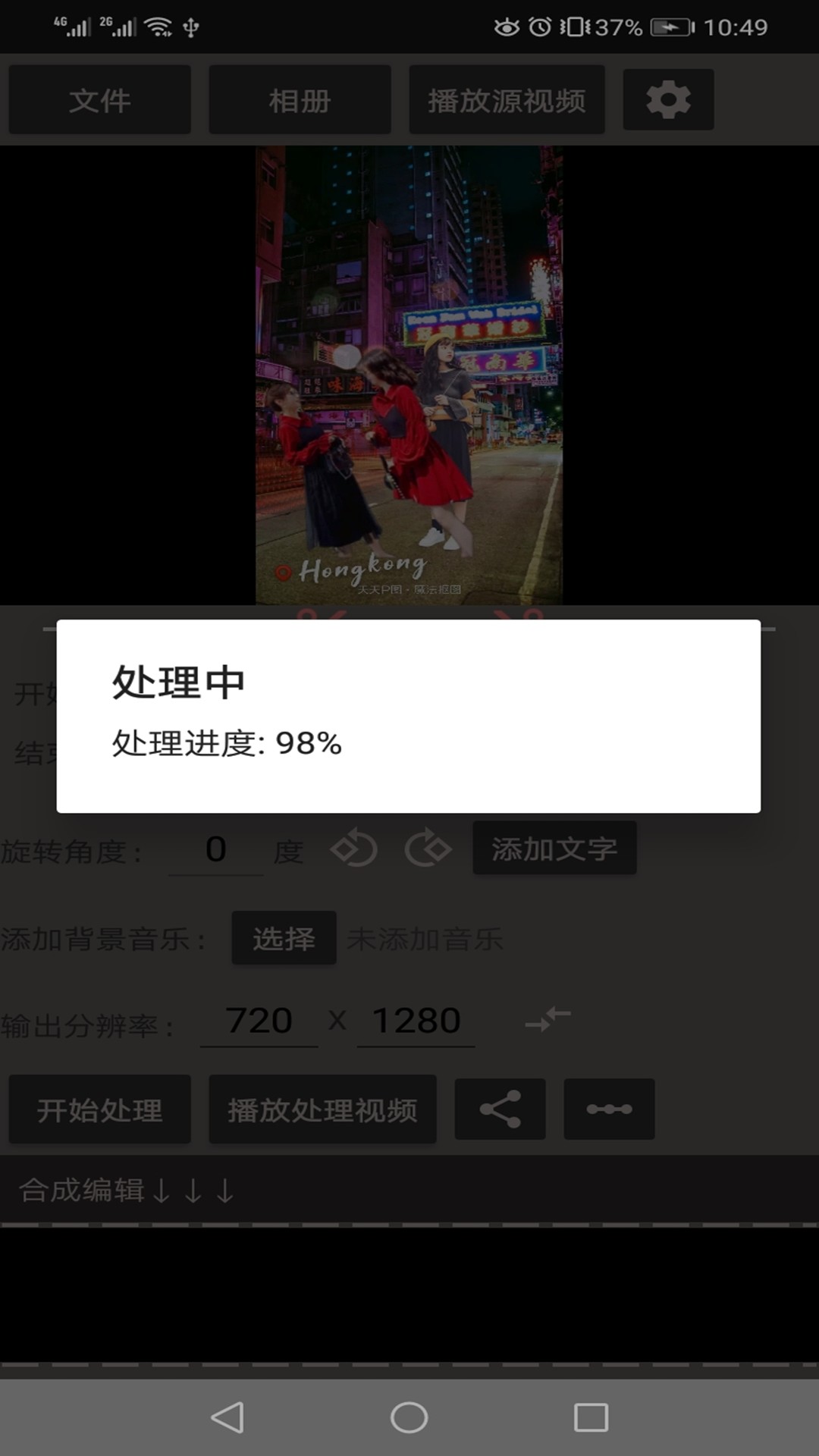Open the recent apps view
Viewport: 819px width, 1456px height.
tap(591, 1417)
